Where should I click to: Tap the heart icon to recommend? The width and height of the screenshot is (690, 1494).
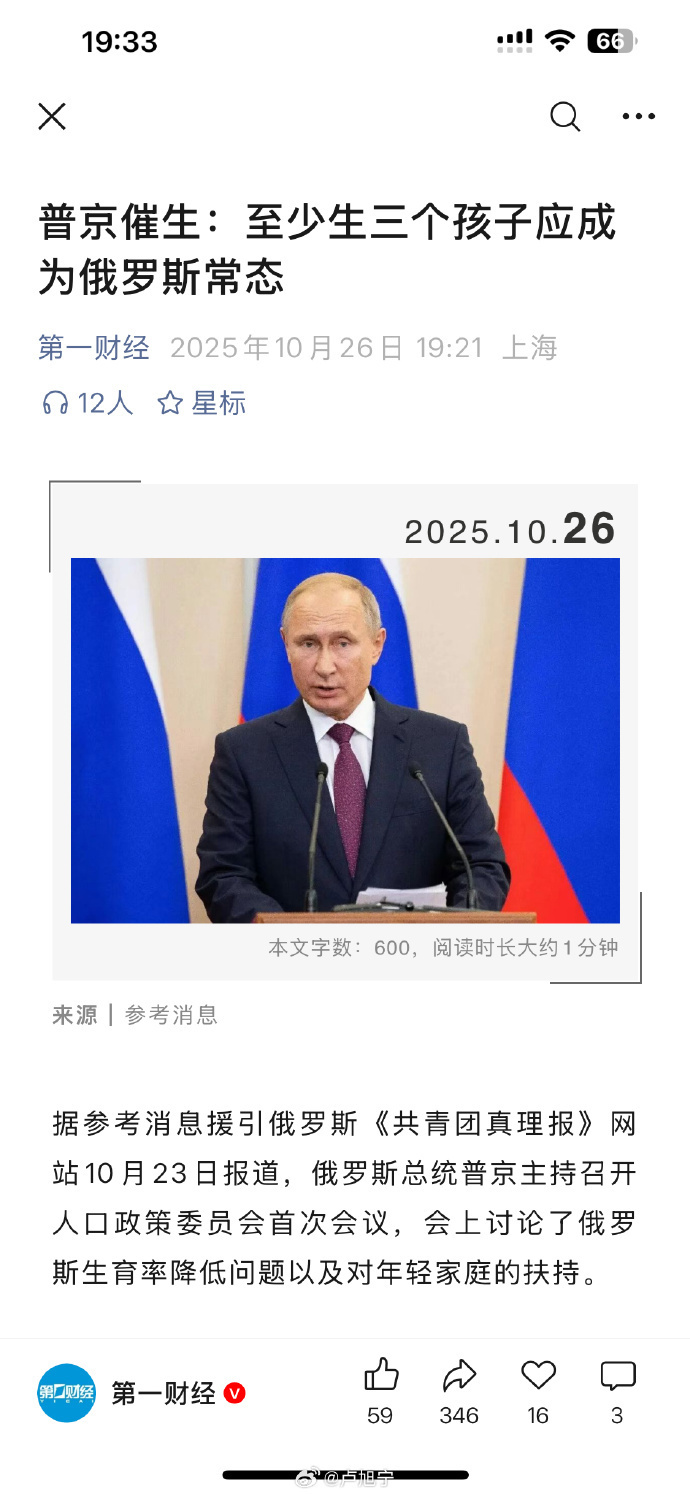538,1377
